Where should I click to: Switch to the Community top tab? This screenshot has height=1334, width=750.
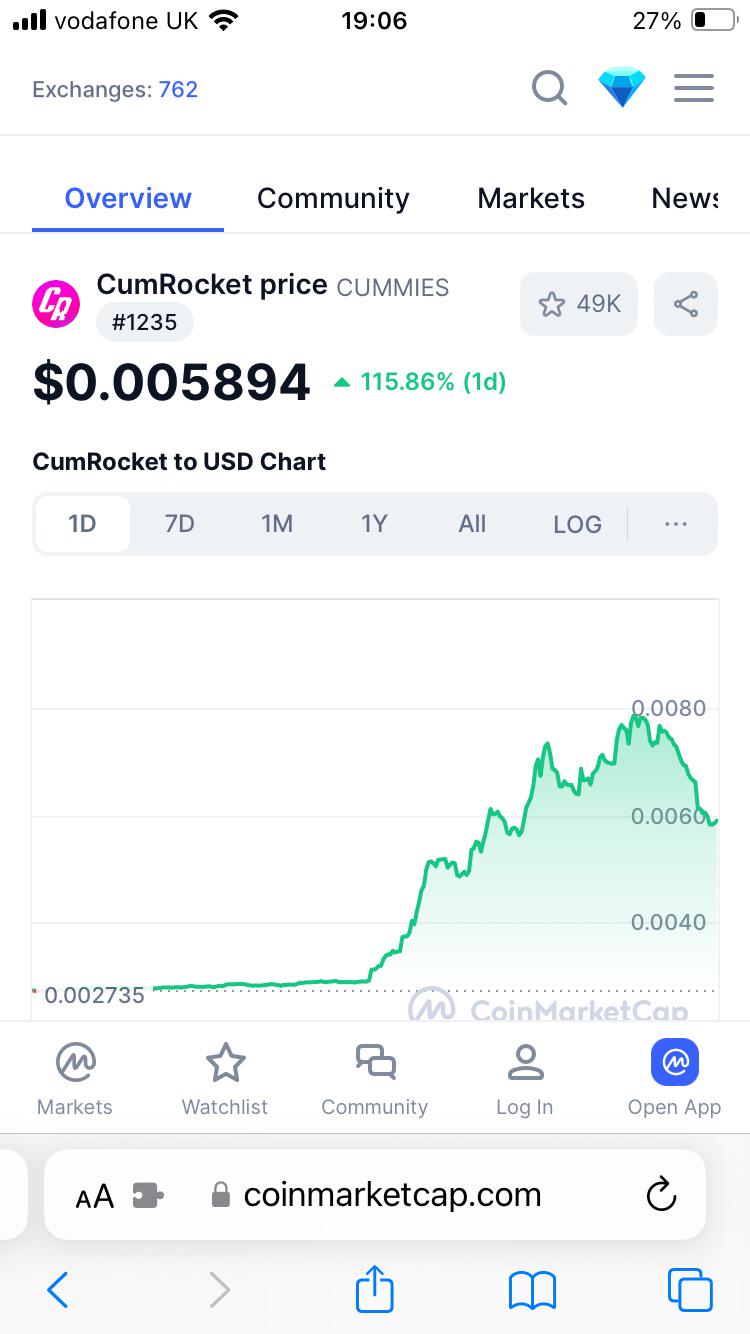333,198
